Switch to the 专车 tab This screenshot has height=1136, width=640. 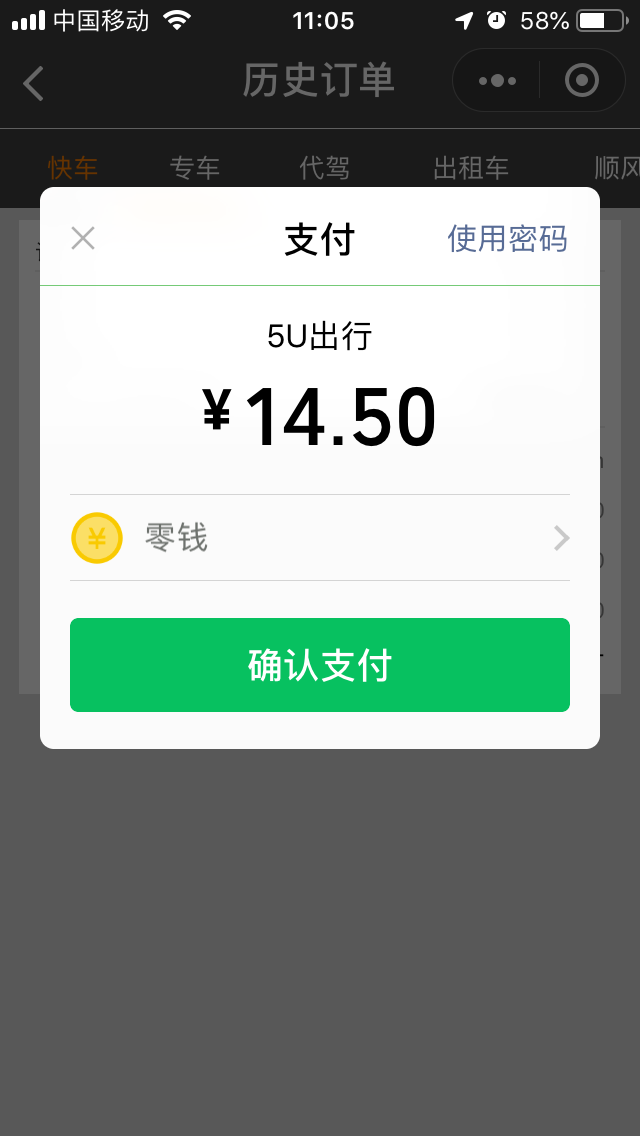pyautogui.click(x=195, y=168)
